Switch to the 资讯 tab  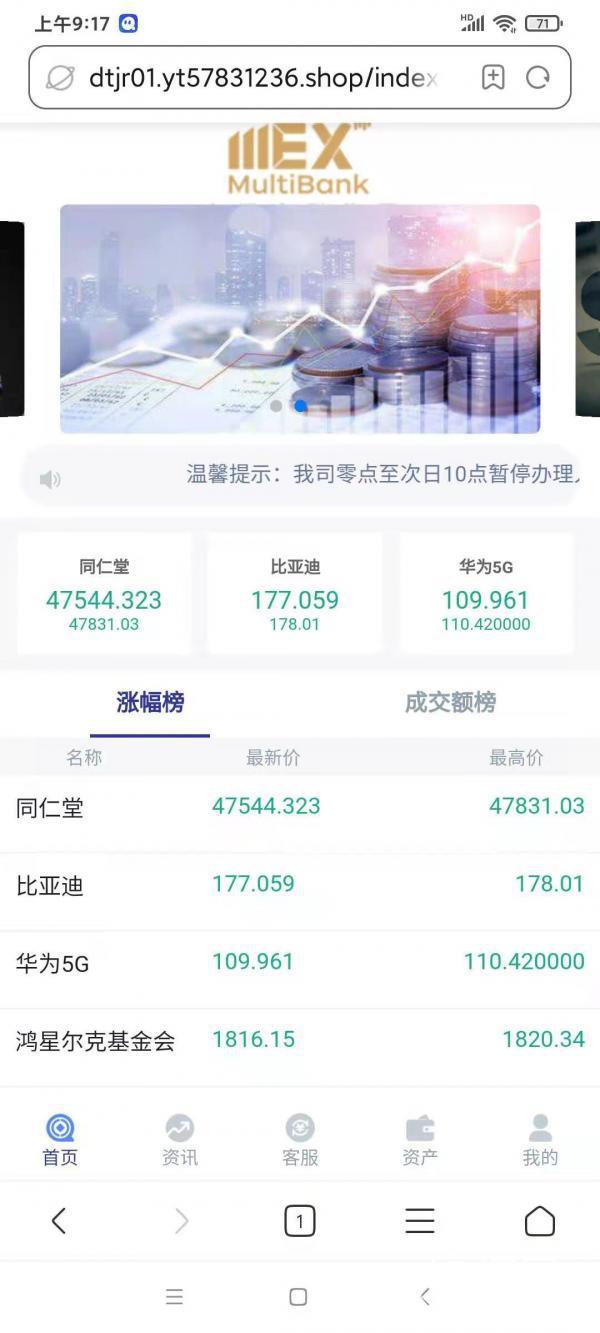pos(180,1140)
